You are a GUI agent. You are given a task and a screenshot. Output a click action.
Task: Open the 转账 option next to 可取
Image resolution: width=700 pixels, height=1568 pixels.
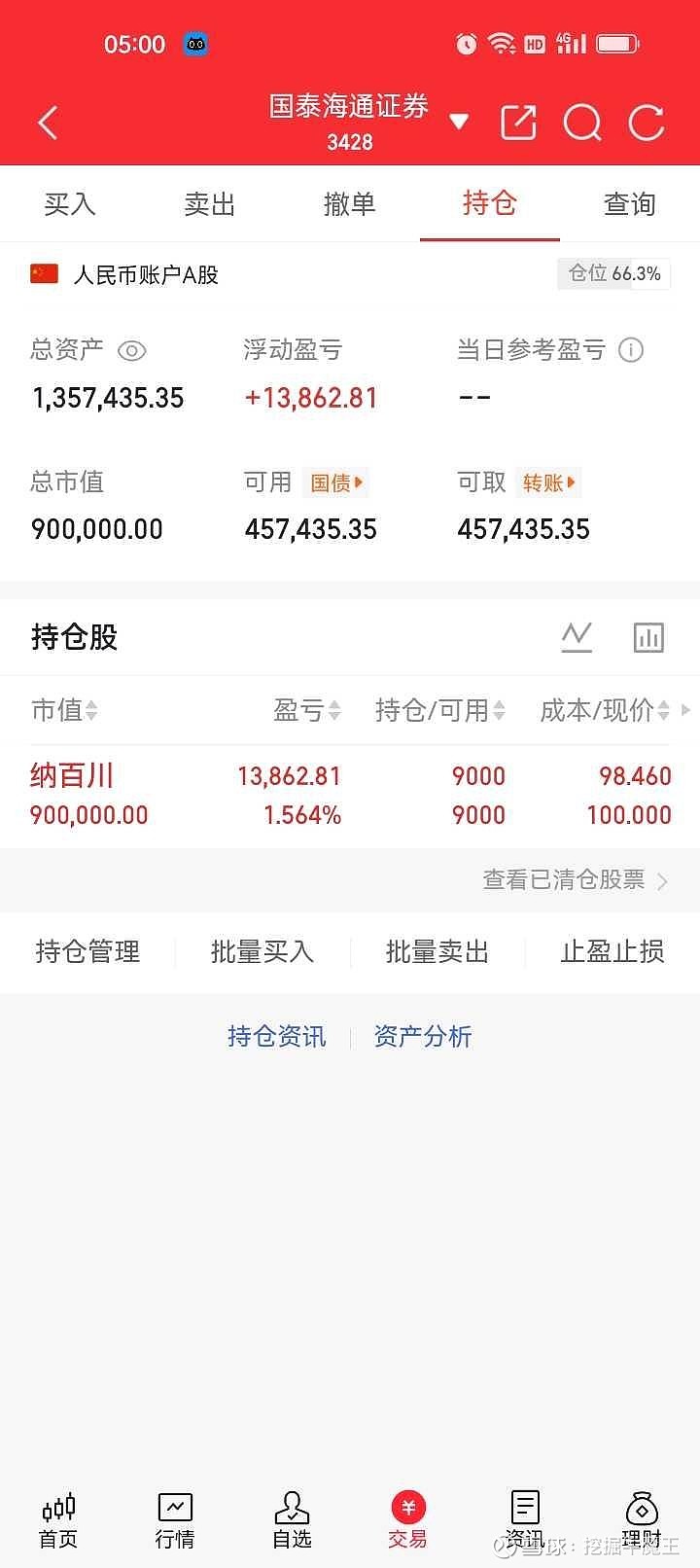(x=548, y=482)
